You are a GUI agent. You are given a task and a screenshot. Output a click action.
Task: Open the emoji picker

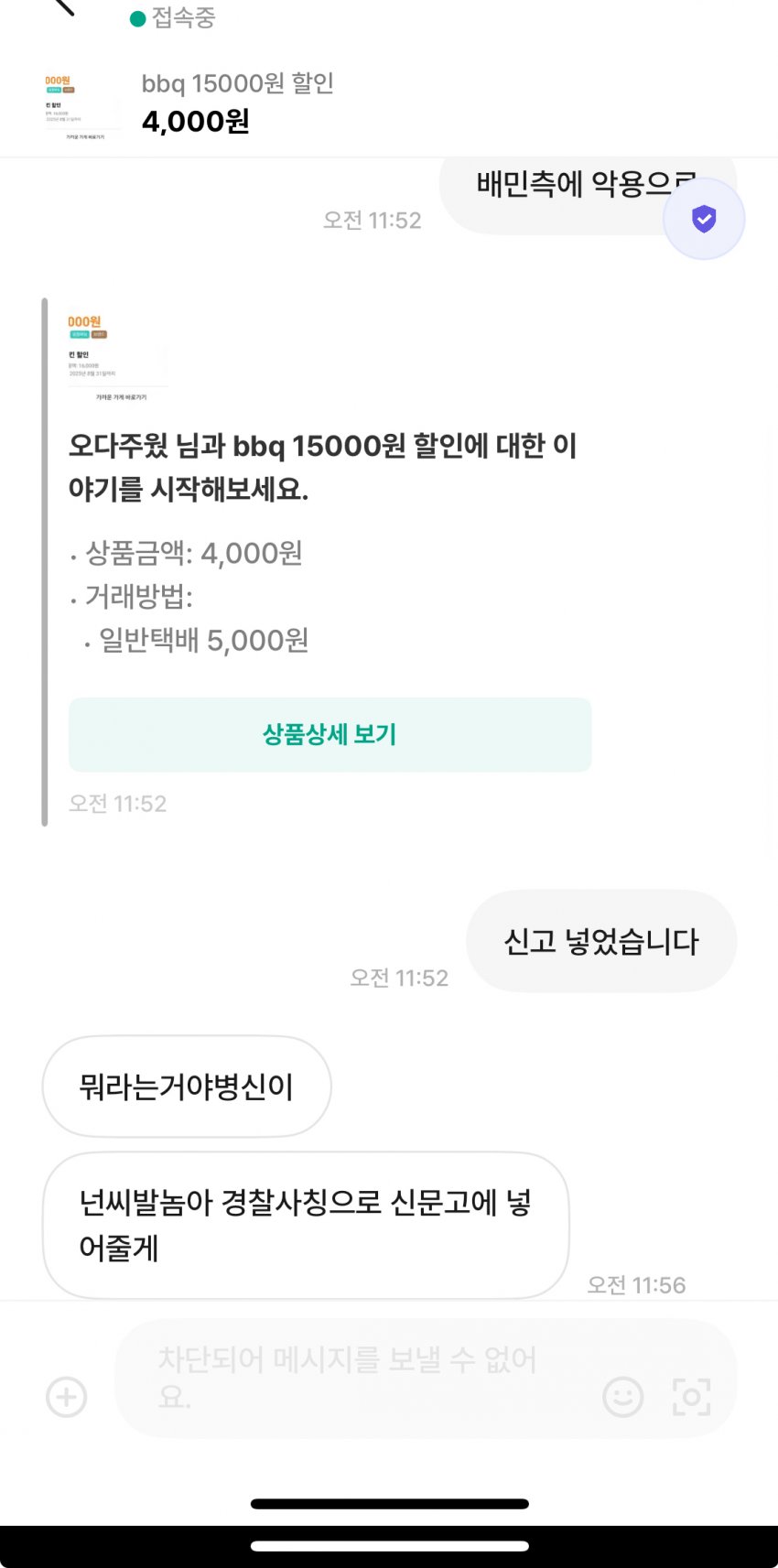pos(623,1398)
